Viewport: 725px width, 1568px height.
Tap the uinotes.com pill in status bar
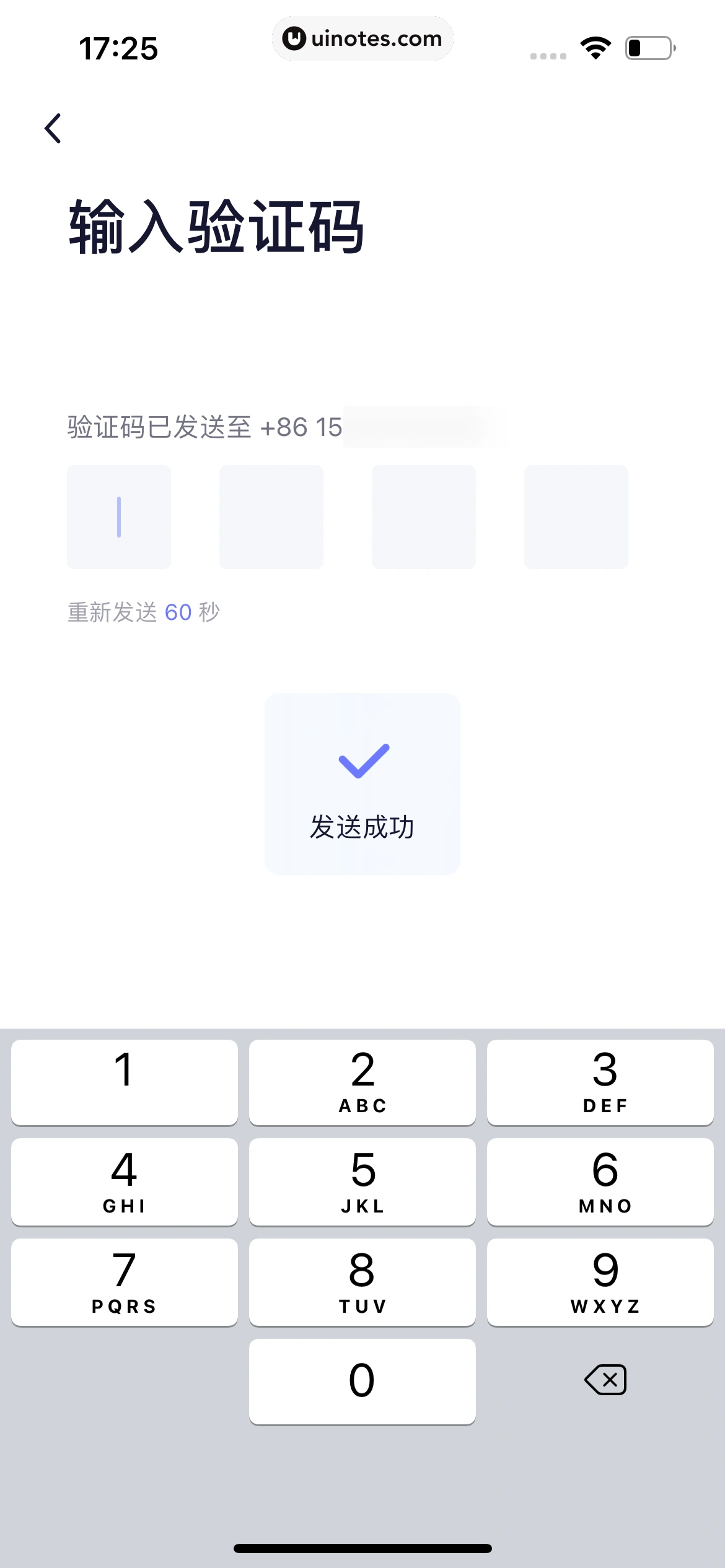361,38
